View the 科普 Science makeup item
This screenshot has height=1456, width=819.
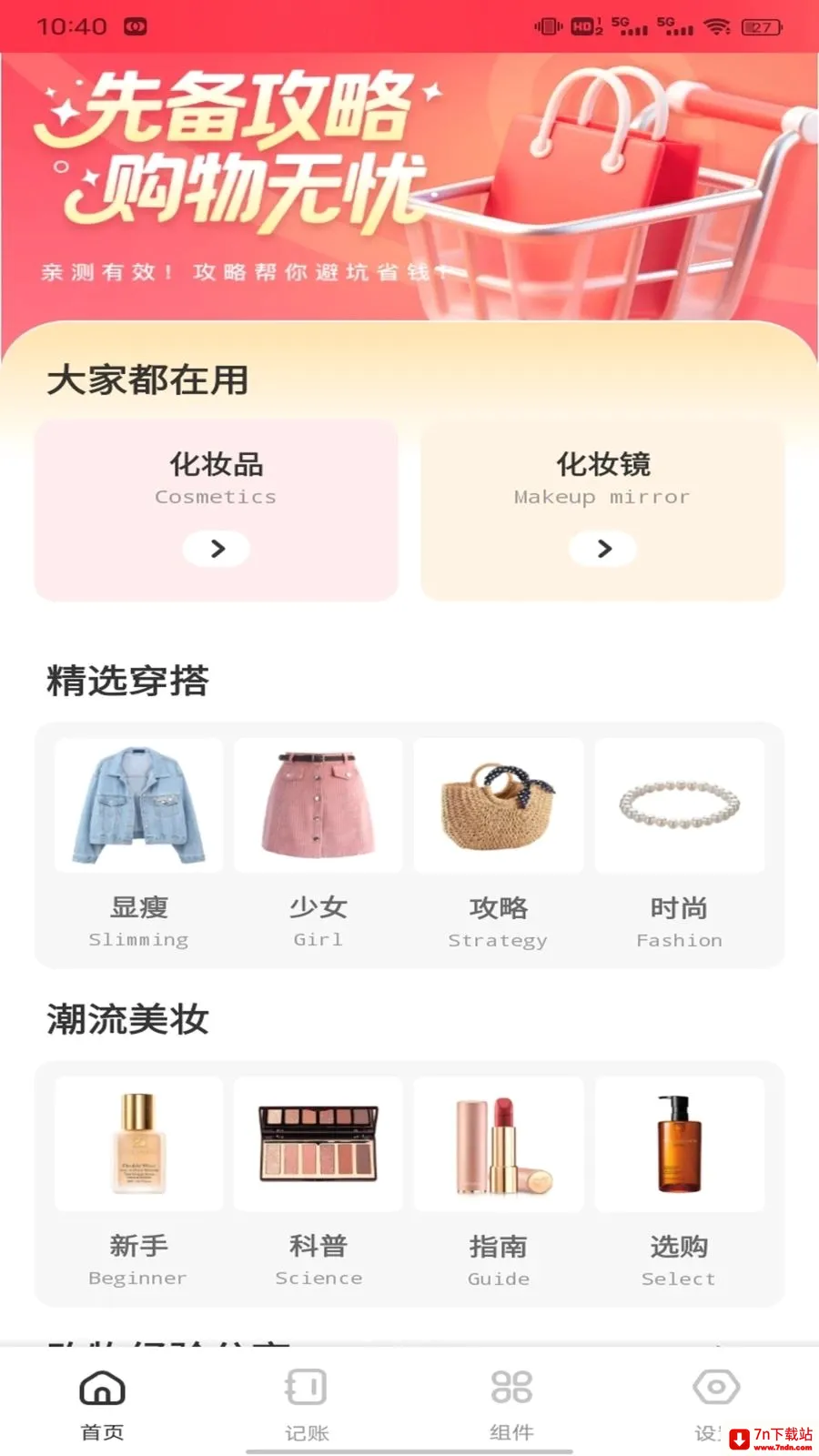pyautogui.click(x=318, y=1185)
